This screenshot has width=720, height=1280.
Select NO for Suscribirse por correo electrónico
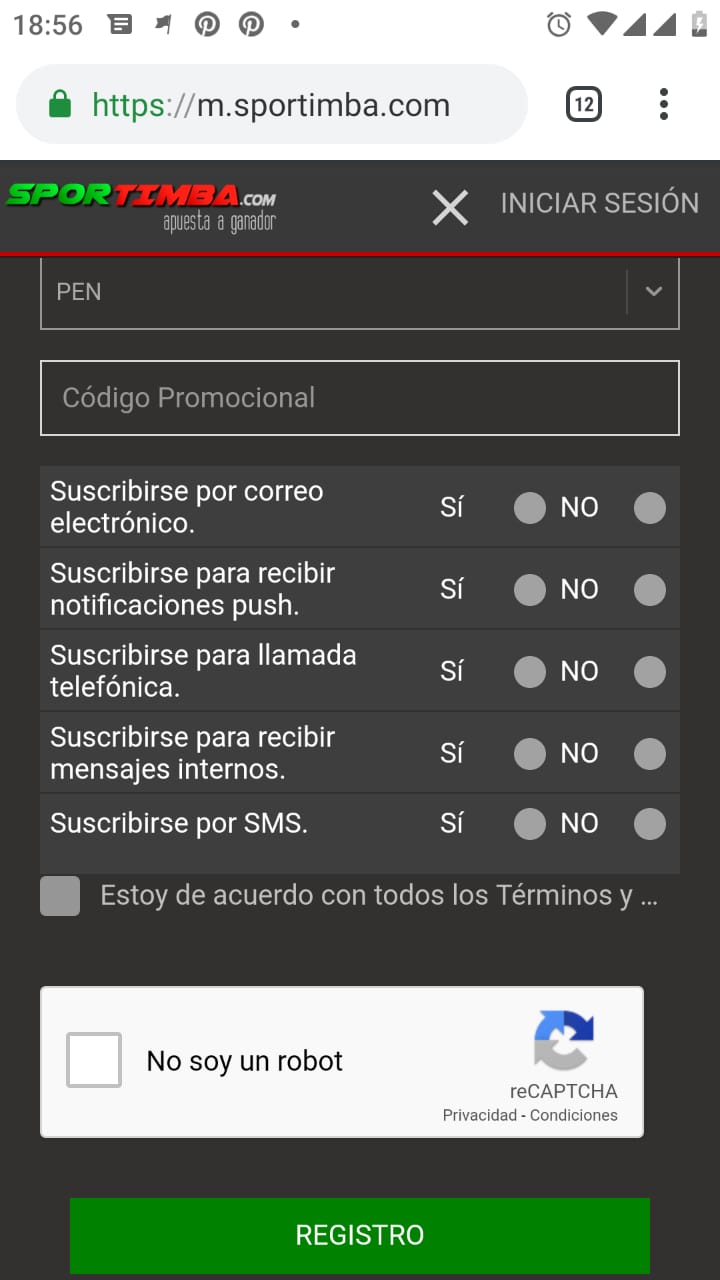[649, 508]
